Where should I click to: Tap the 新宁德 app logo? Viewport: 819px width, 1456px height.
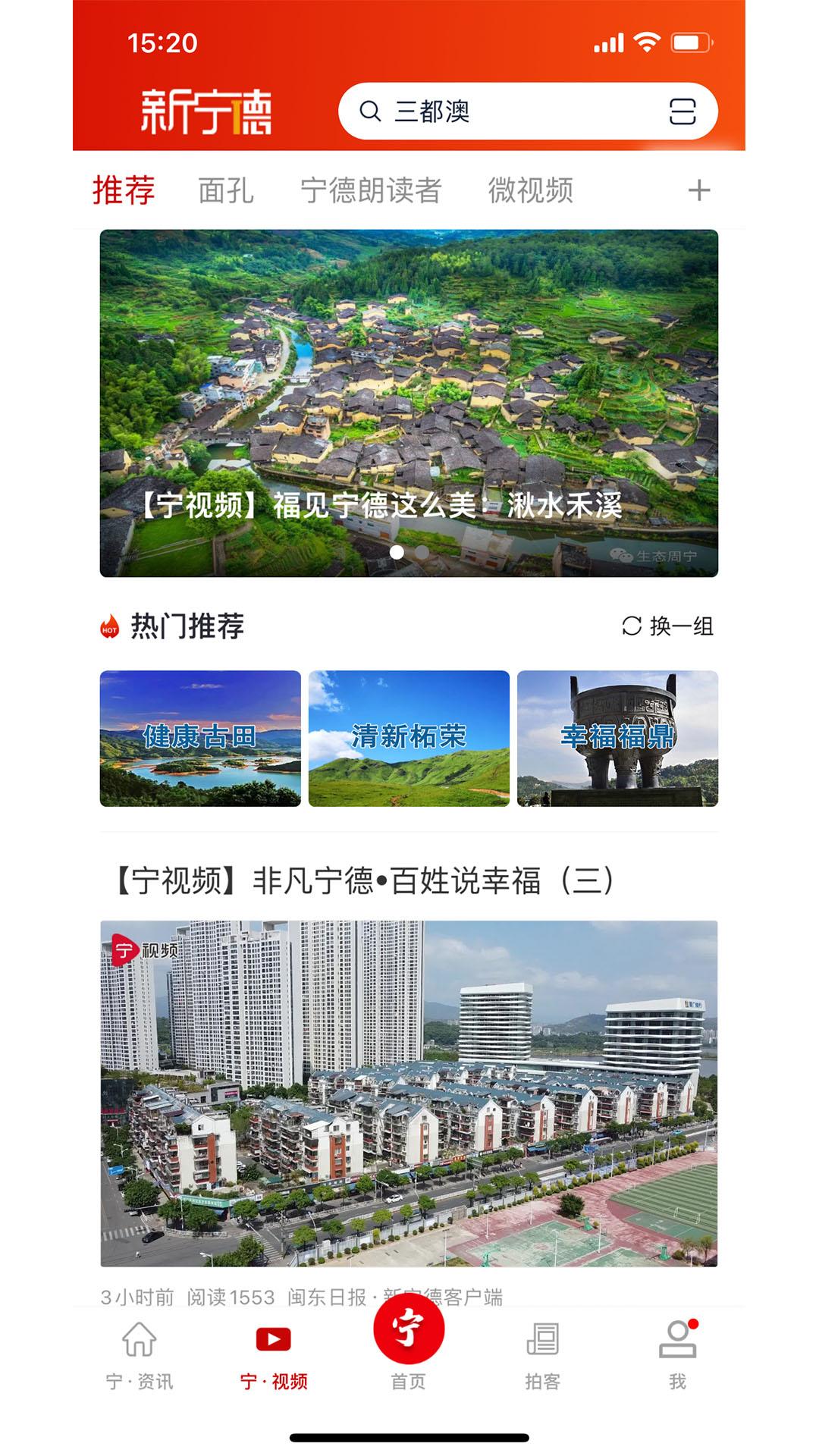(207, 111)
